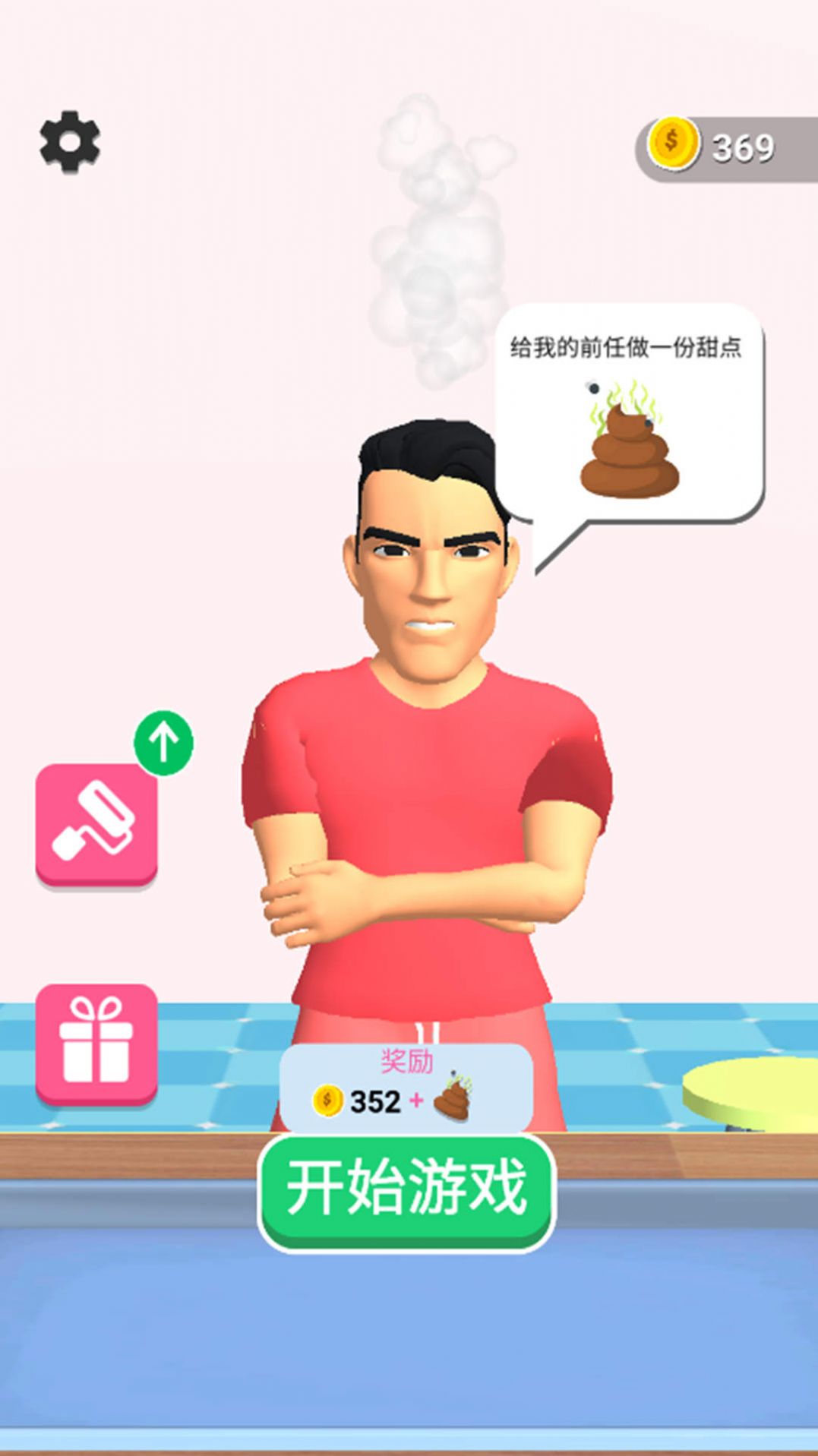Viewport: 818px width, 1456px height.
Task: Open the settings gear
Action: coord(70,141)
